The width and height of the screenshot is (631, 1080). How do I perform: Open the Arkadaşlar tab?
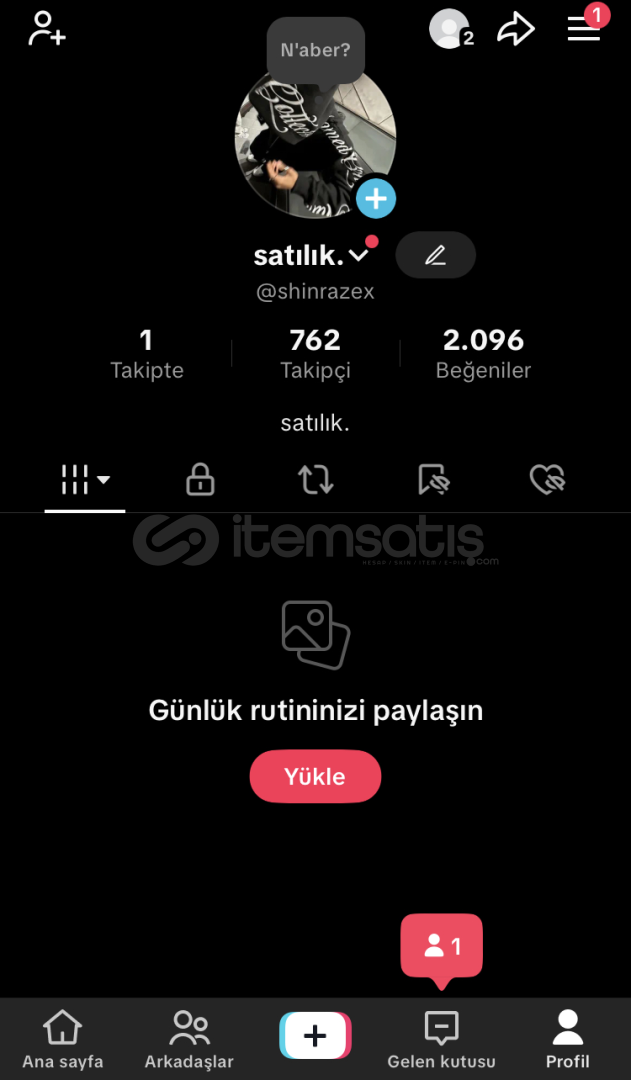click(x=189, y=1040)
